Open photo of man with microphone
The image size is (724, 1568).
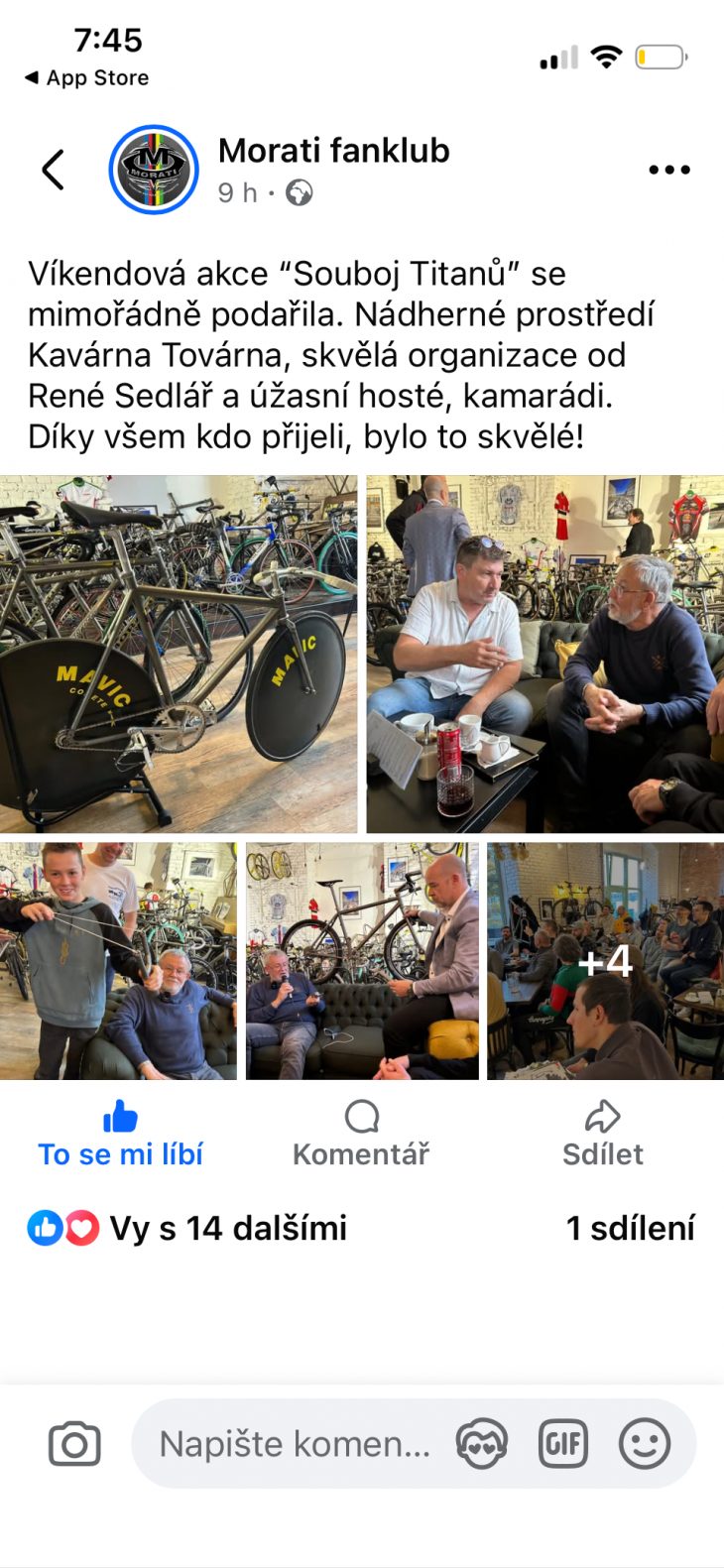pos(362,961)
